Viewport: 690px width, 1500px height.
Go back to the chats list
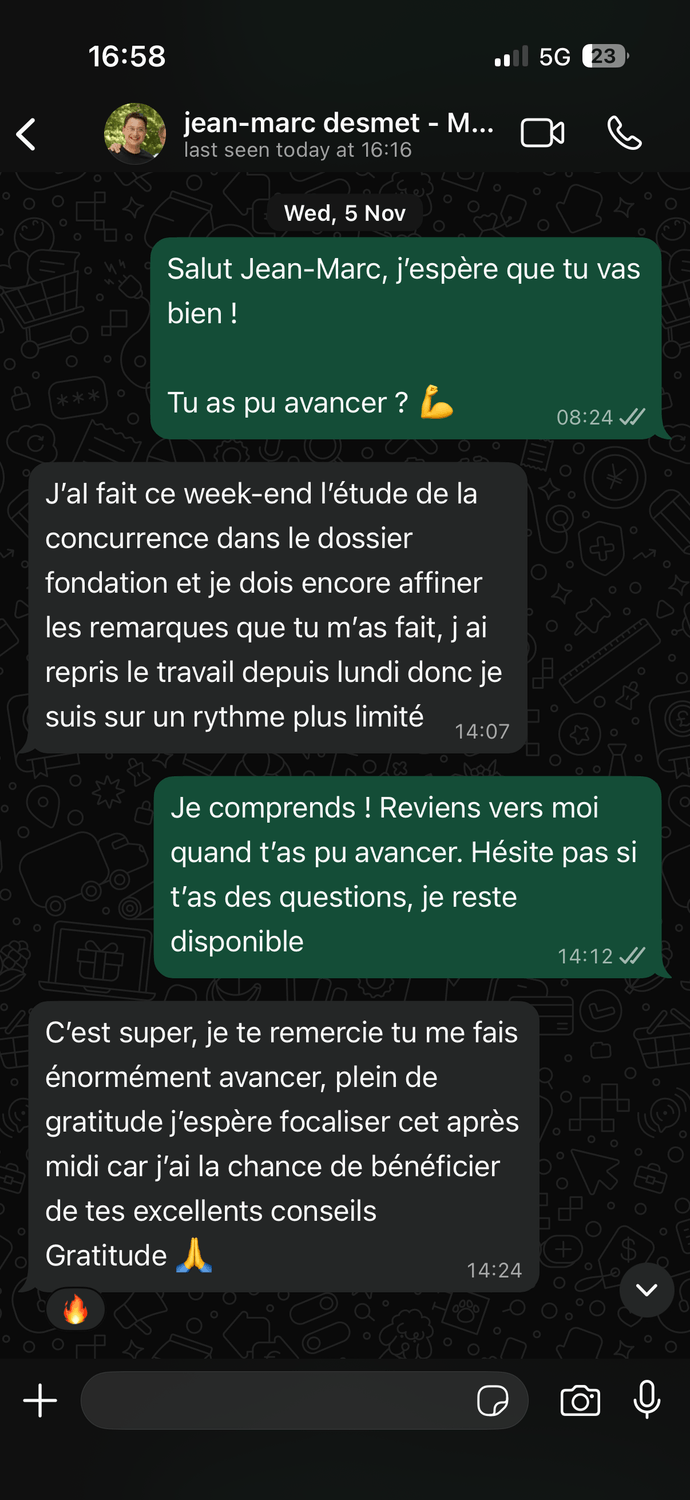pos(27,134)
